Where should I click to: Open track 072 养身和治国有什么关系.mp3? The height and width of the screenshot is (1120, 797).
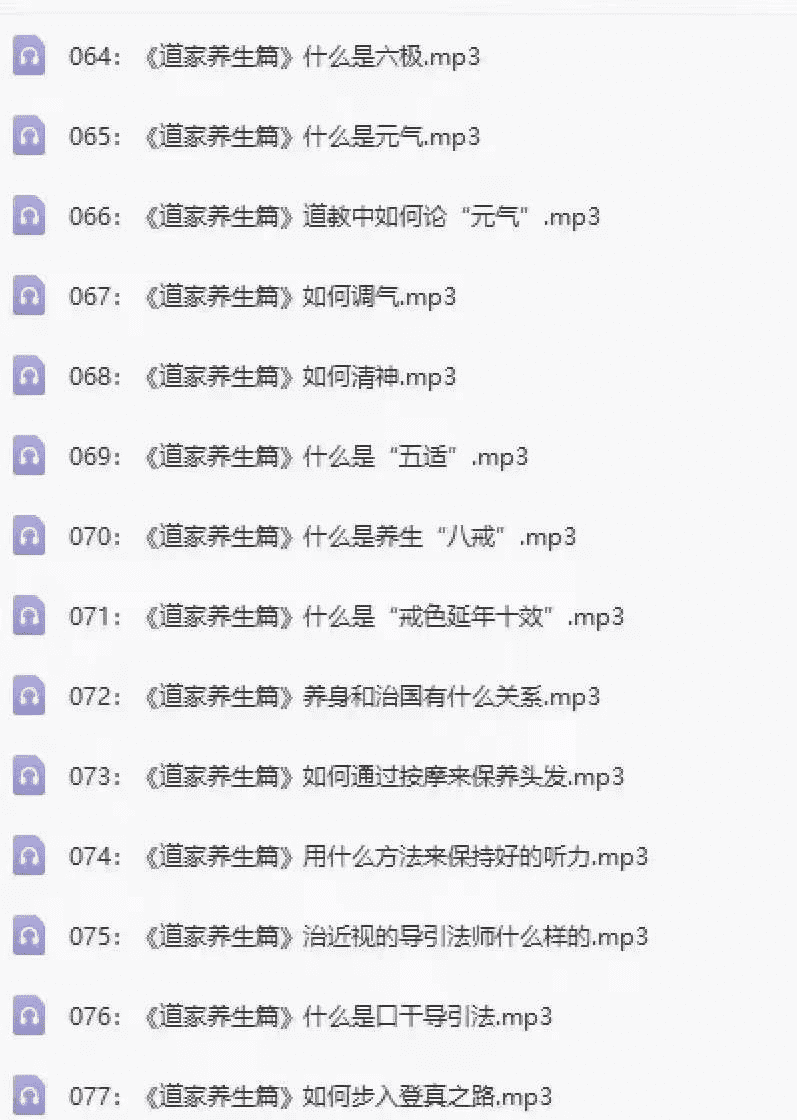[334, 697]
